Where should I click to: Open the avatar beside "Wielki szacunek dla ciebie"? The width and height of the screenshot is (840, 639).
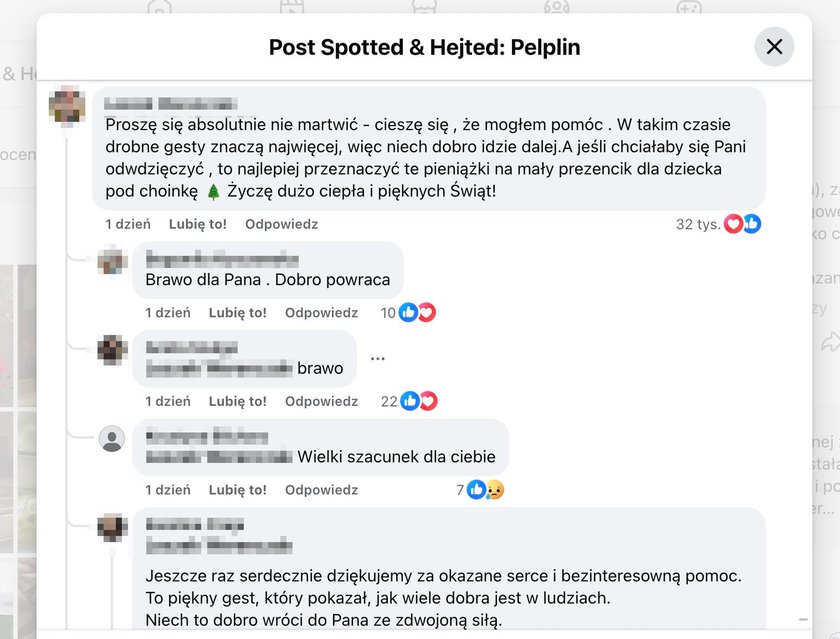click(112, 439)
